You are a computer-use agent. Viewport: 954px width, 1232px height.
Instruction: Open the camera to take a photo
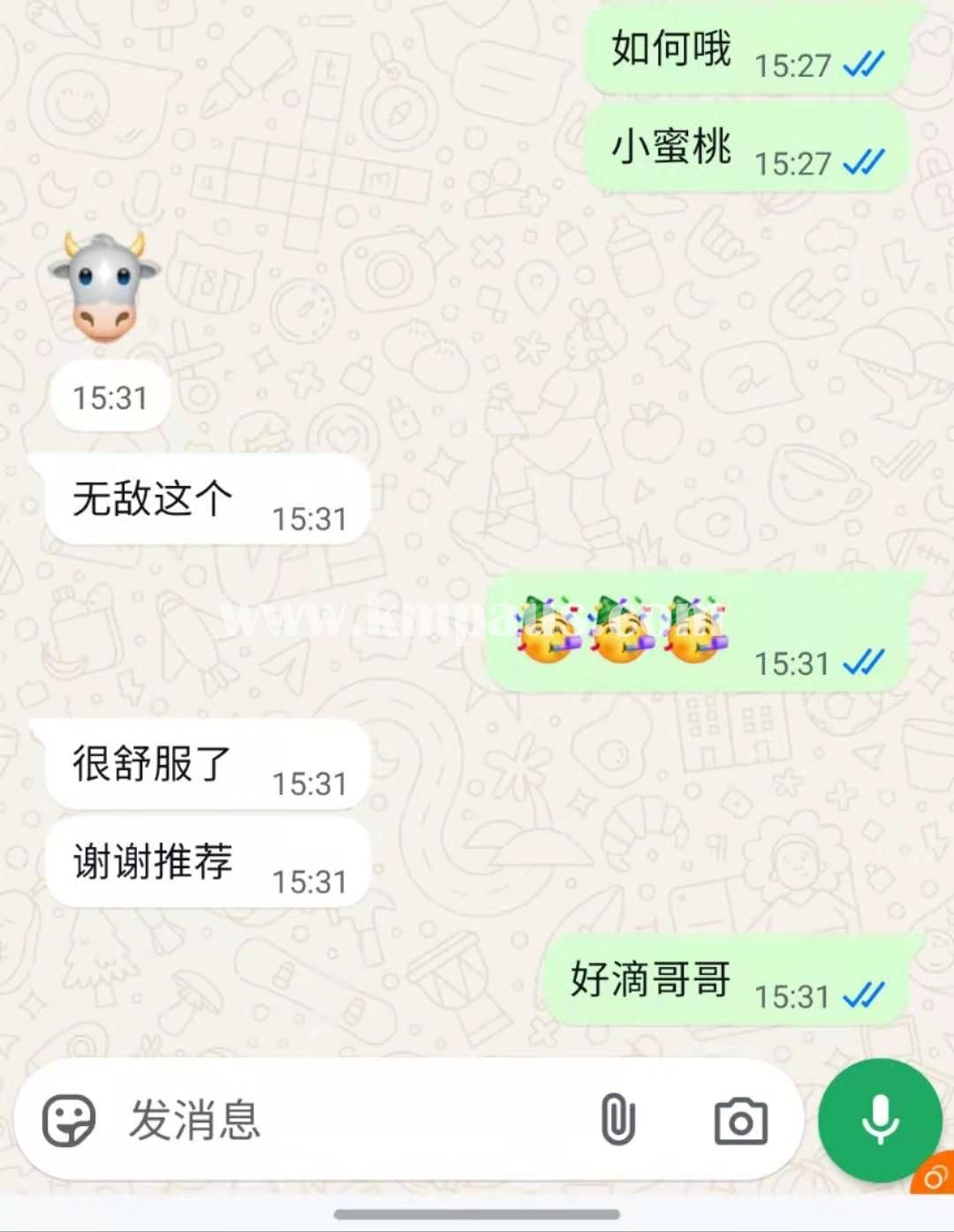click(740, 1122)
